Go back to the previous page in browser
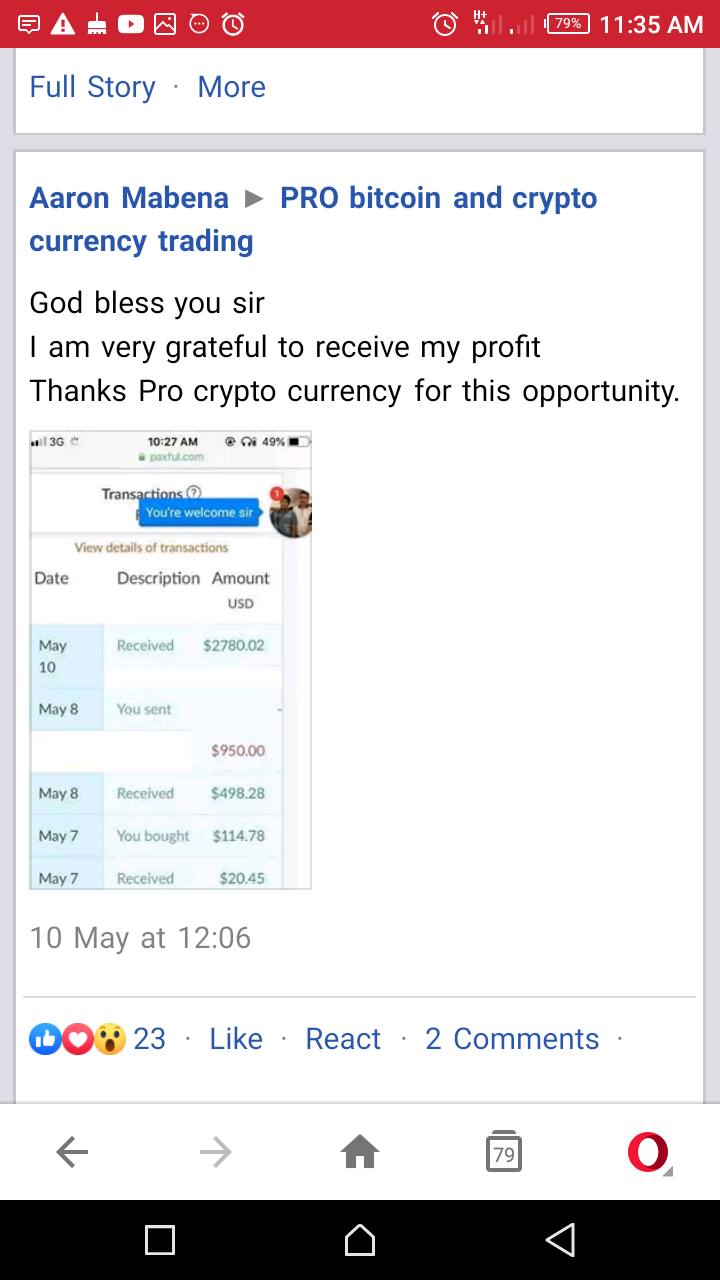 click(72, 1153)
